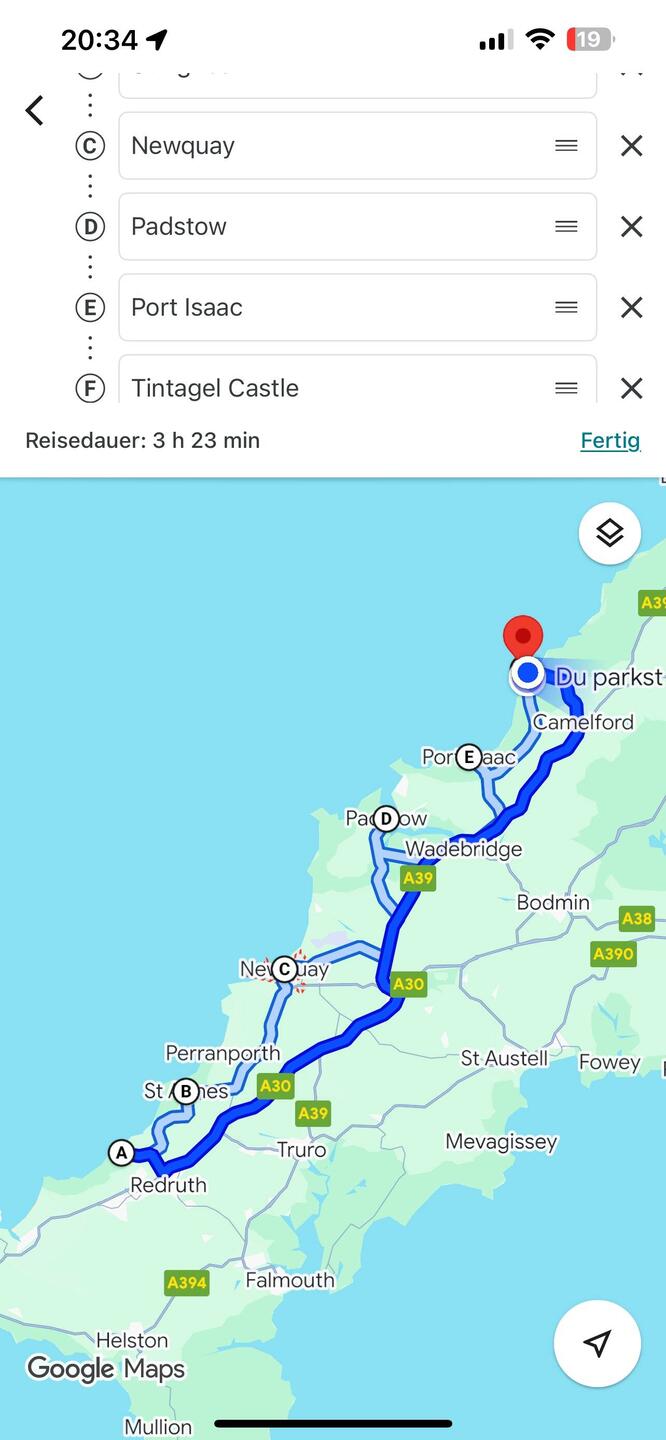Tap the red destination pin on the map

[522, 637]
